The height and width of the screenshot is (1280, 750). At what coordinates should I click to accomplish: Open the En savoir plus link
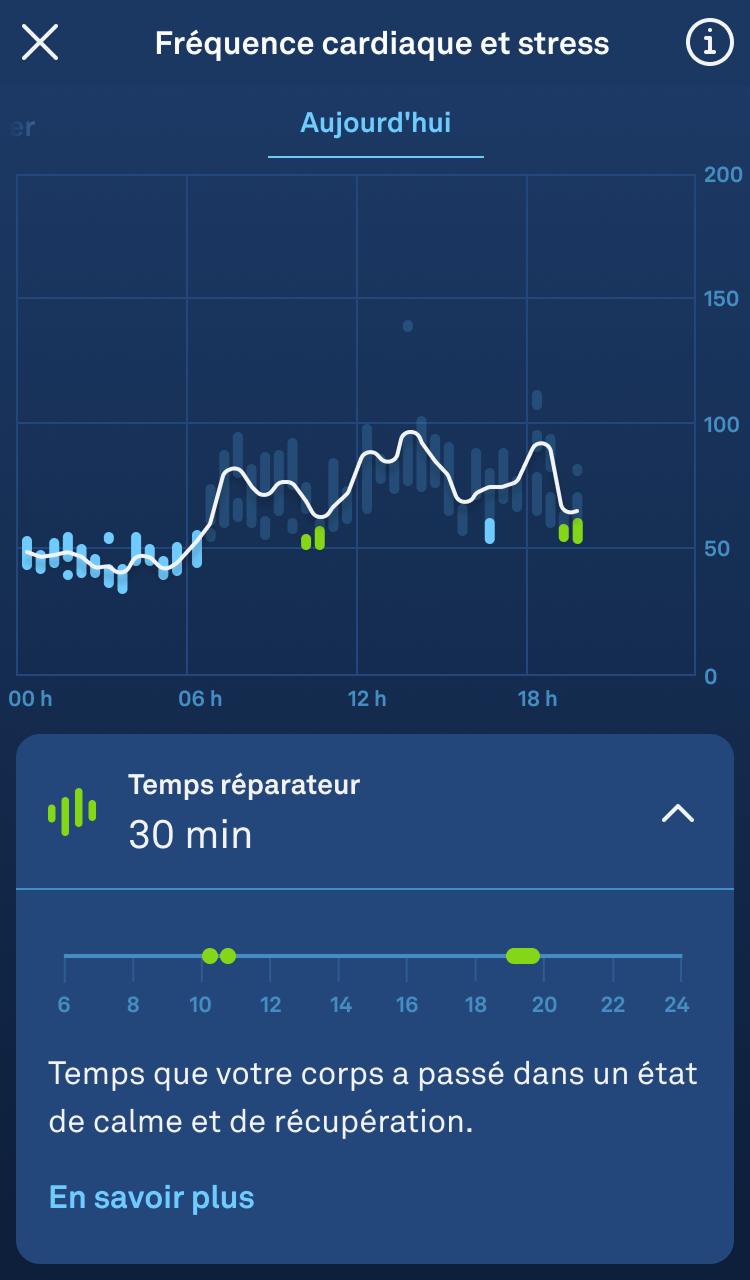(152, 1197)
